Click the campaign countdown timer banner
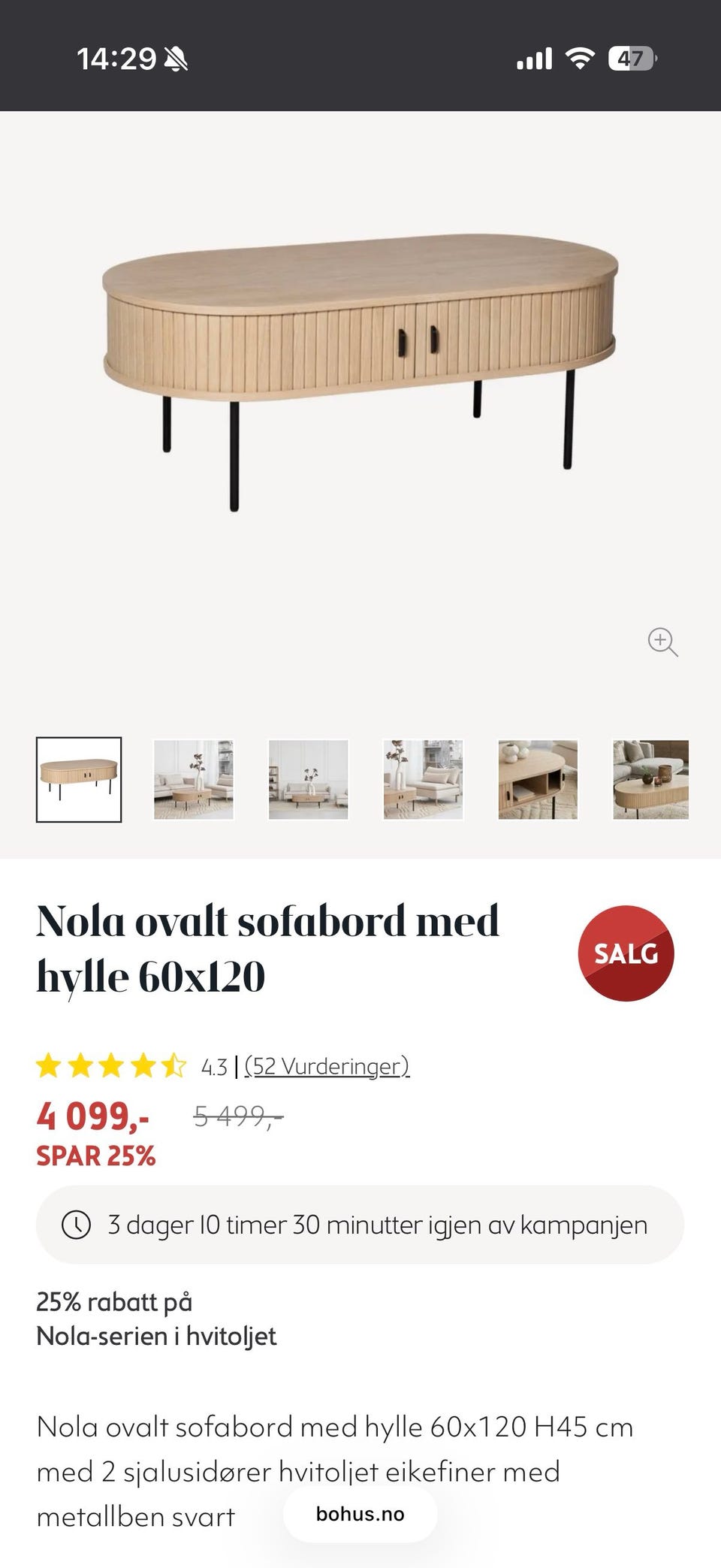This screenshot has height=1568, width=721. pos(360,1223)
